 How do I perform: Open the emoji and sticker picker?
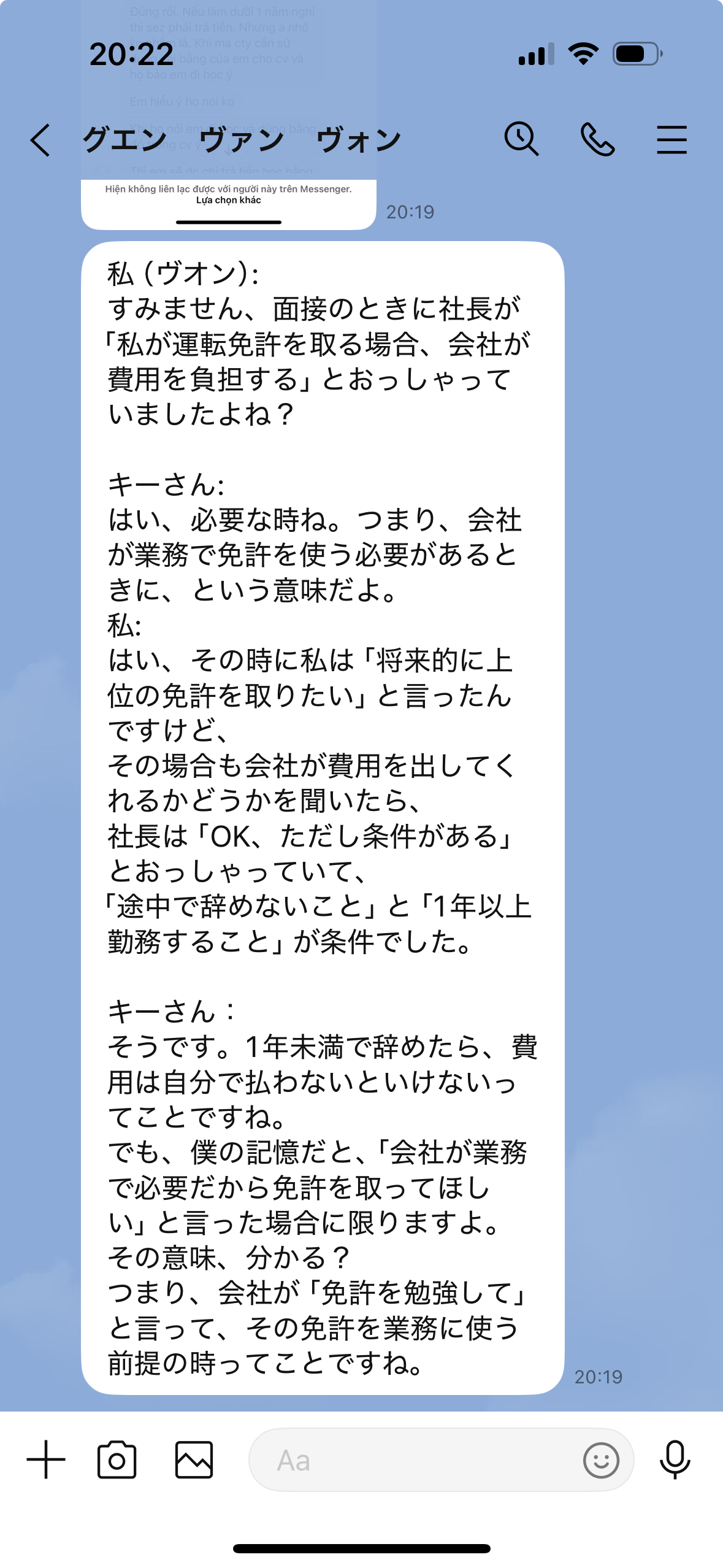pos(600,1459)
